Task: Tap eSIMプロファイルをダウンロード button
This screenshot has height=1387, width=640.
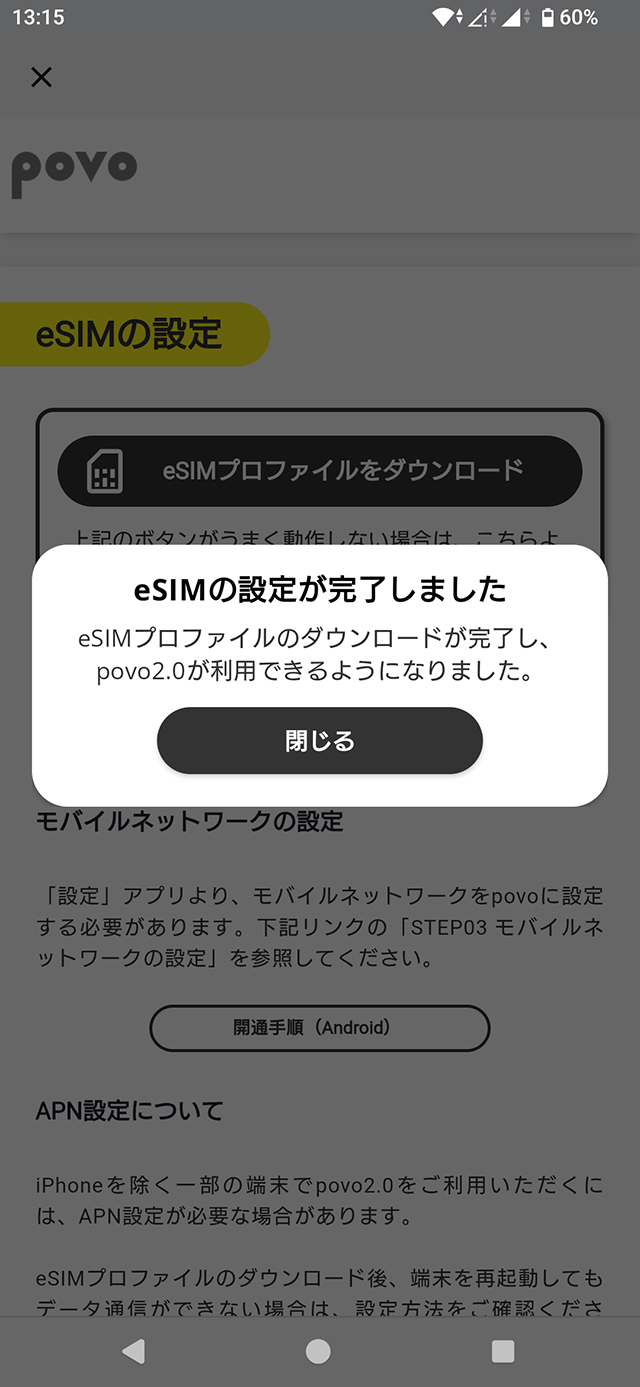Action: (x=320, y=470)
